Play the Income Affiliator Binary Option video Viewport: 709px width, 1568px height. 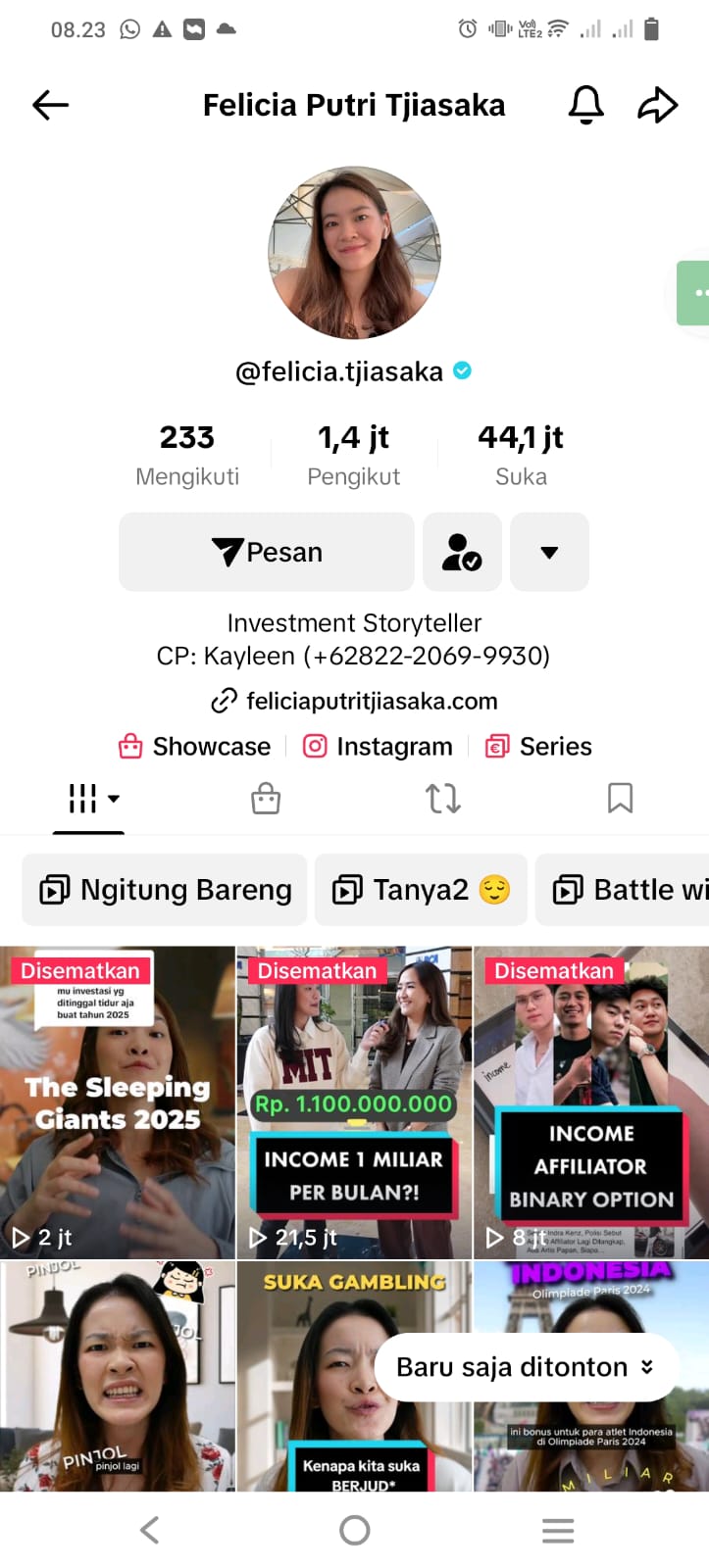pyautogui.click(x=590, y=1102)
